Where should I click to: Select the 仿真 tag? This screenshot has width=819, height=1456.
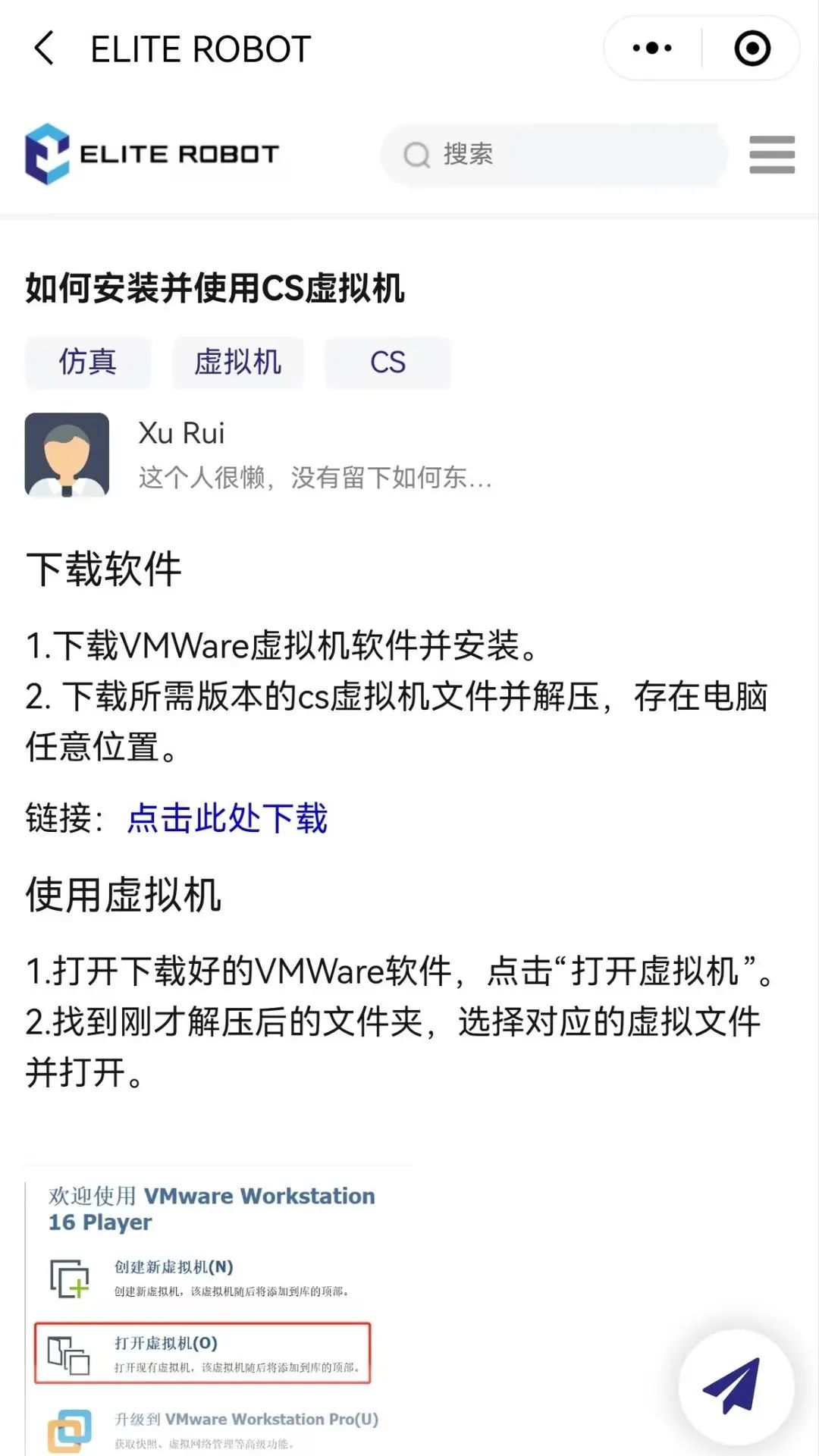[x=88, y=362]
